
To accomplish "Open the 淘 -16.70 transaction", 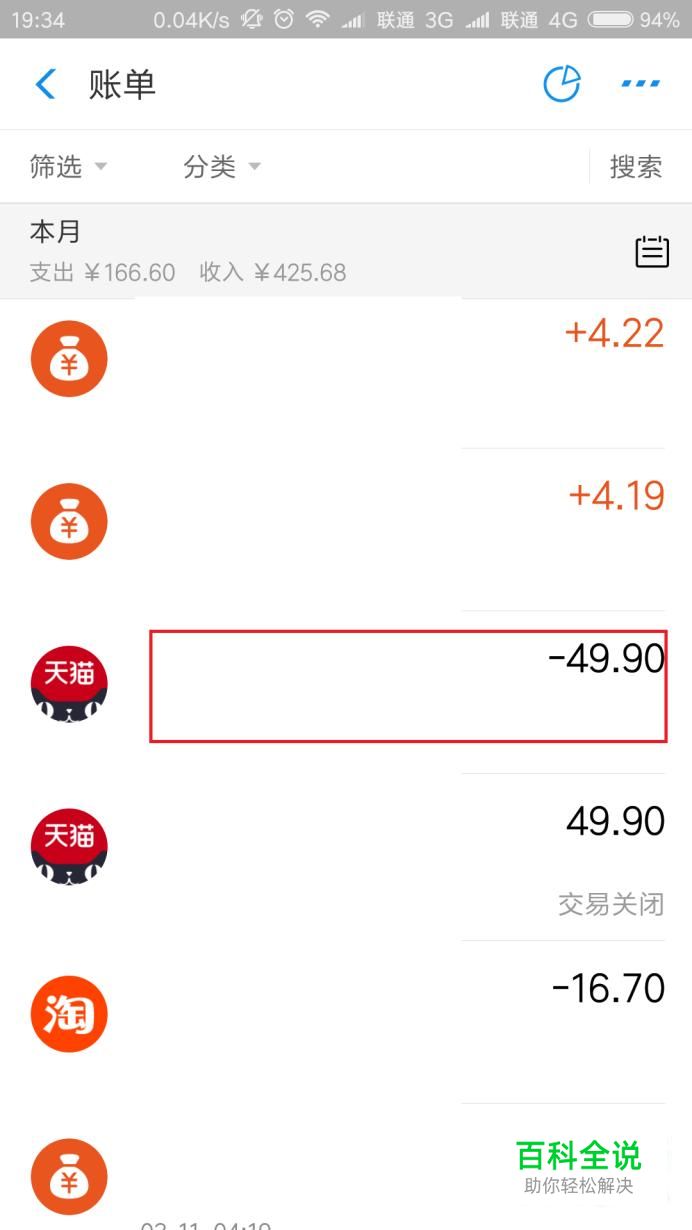I will tap(346, 1022).
